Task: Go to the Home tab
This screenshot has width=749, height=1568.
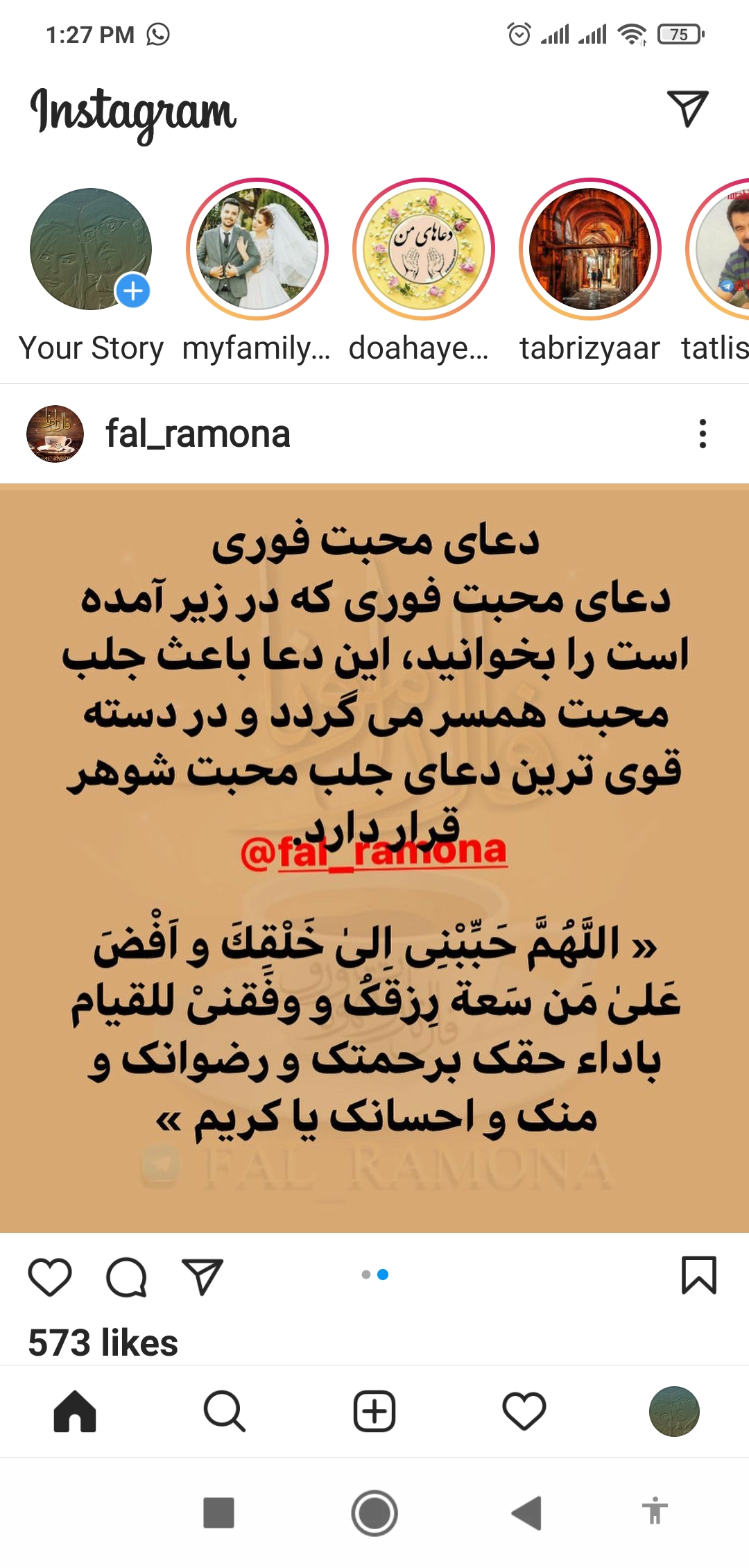Action: coord(75,1411)
